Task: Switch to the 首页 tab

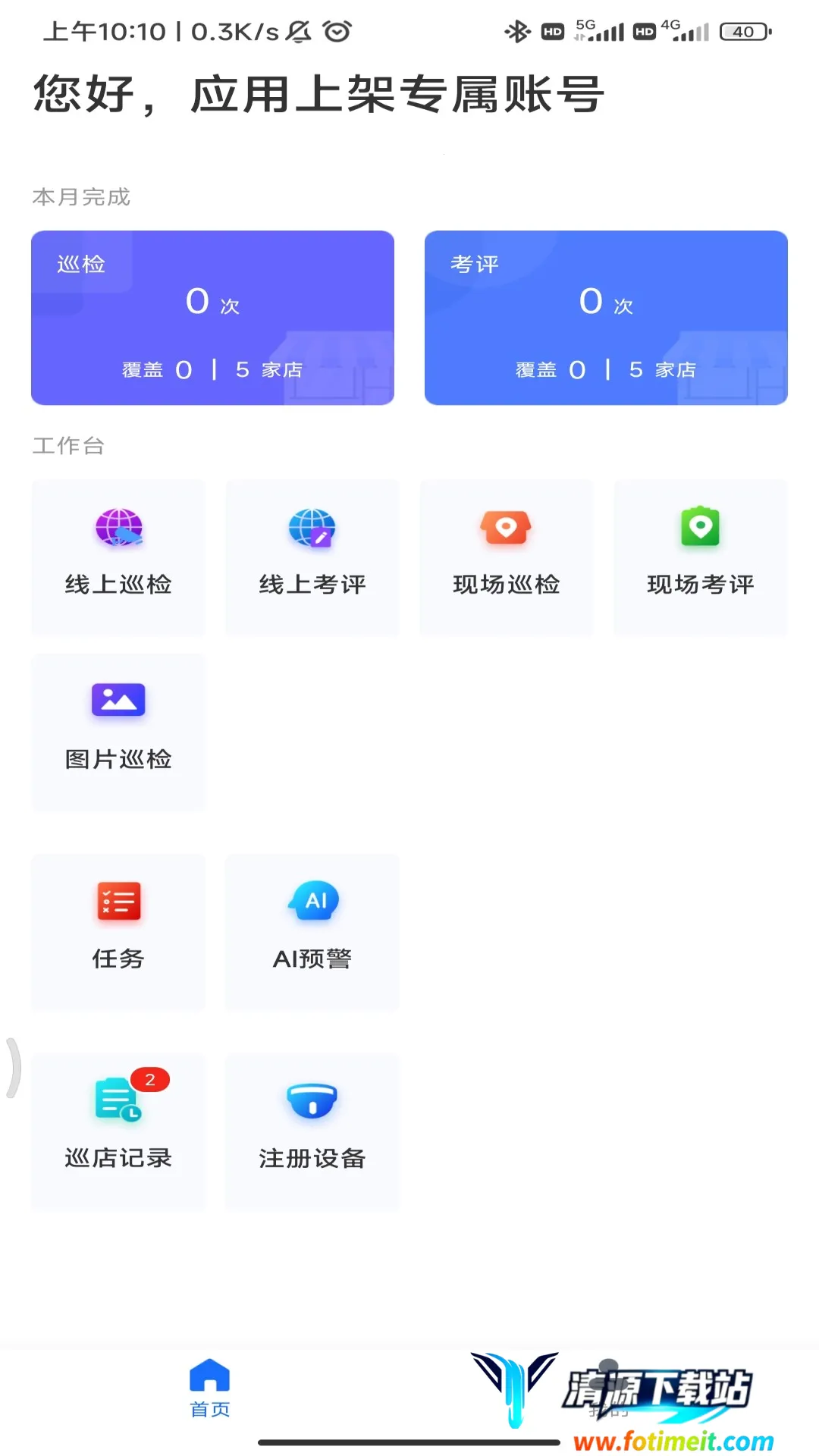Action: click(x=210, y=1389)
